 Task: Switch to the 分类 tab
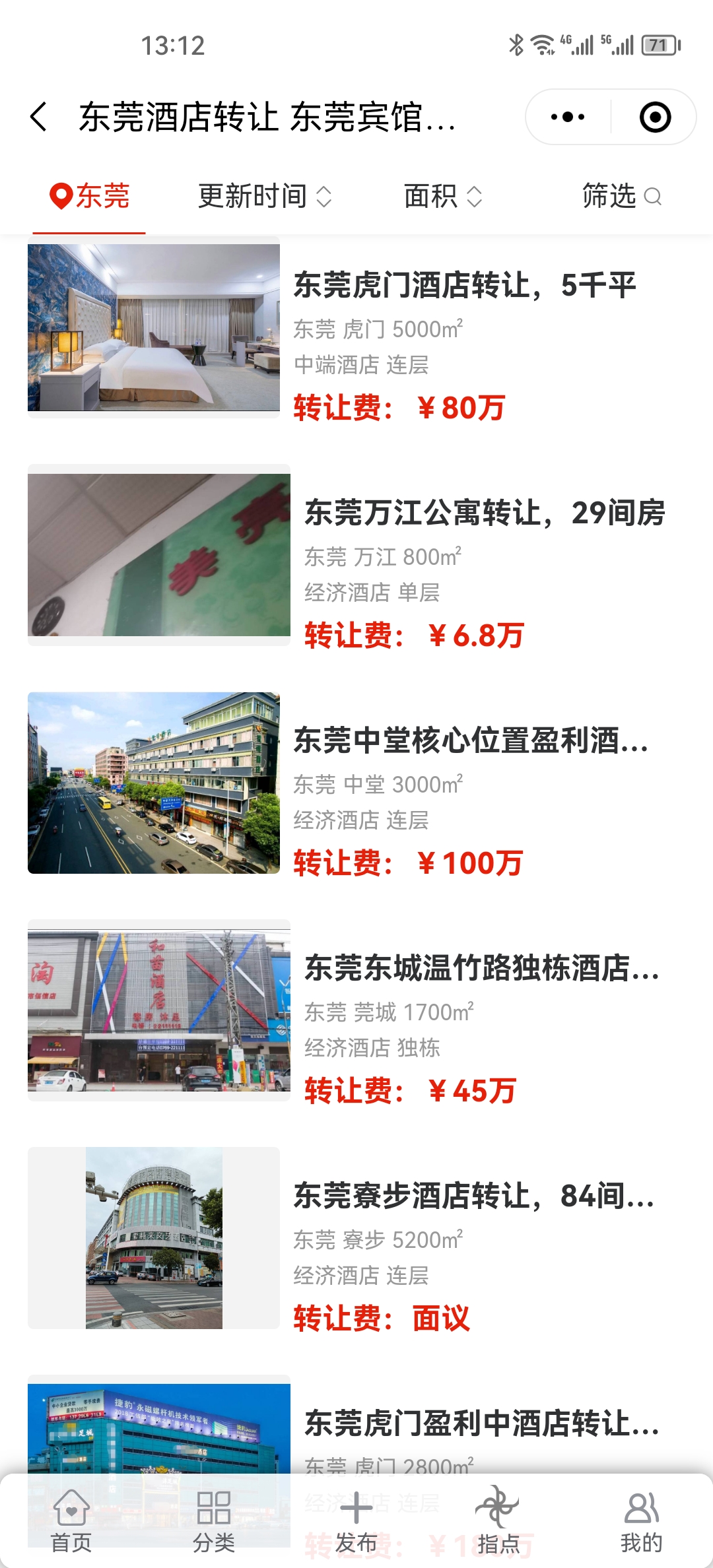pyautogui.click(x=214, y=1522)
